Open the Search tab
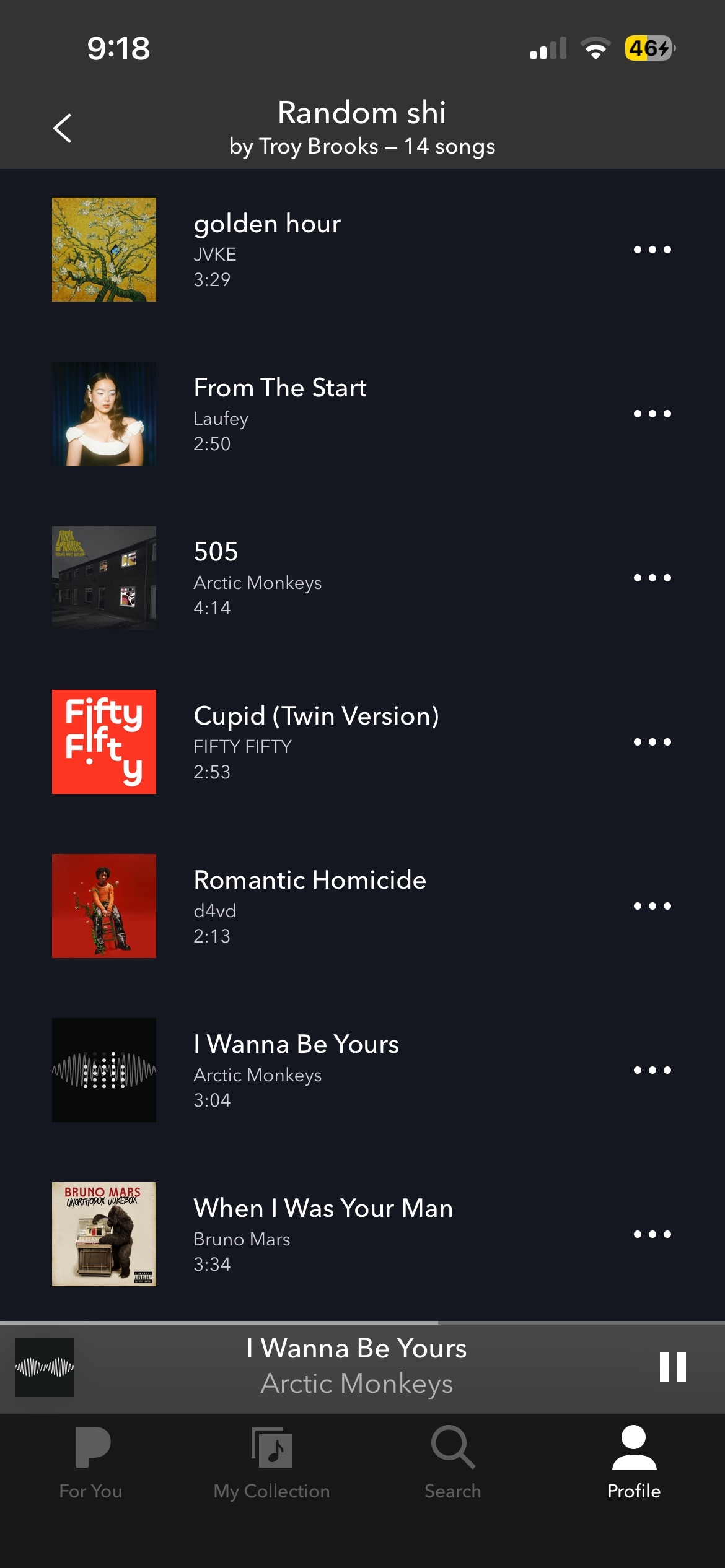The width and height of the screenshot is (725, 1568). point(453,1462)
